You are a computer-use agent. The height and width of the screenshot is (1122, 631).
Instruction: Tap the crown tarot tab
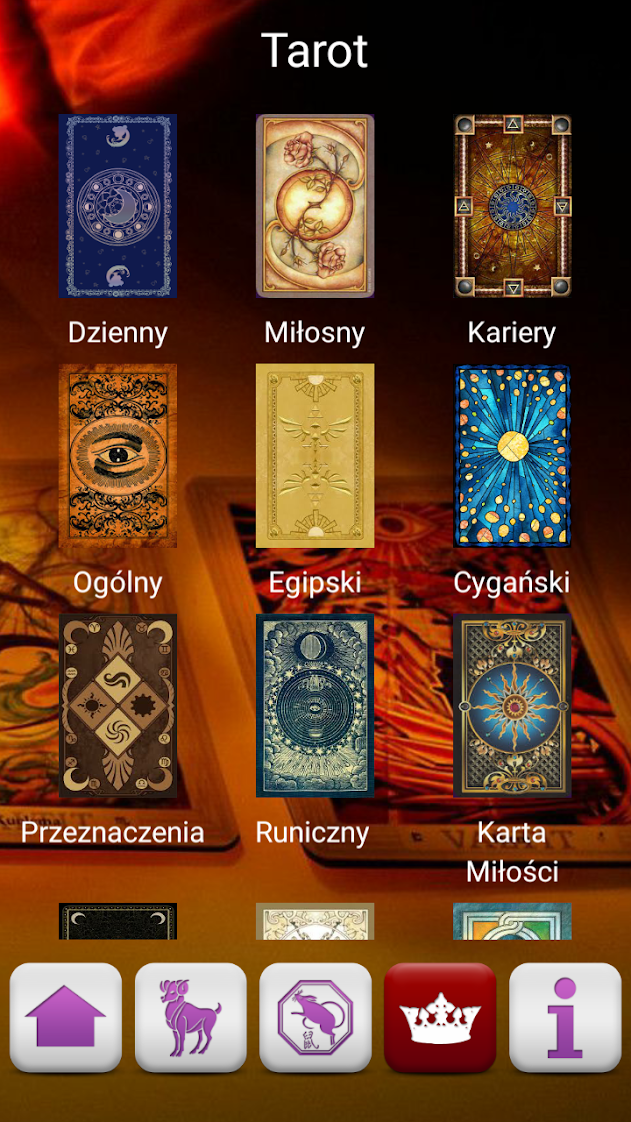440,1017
